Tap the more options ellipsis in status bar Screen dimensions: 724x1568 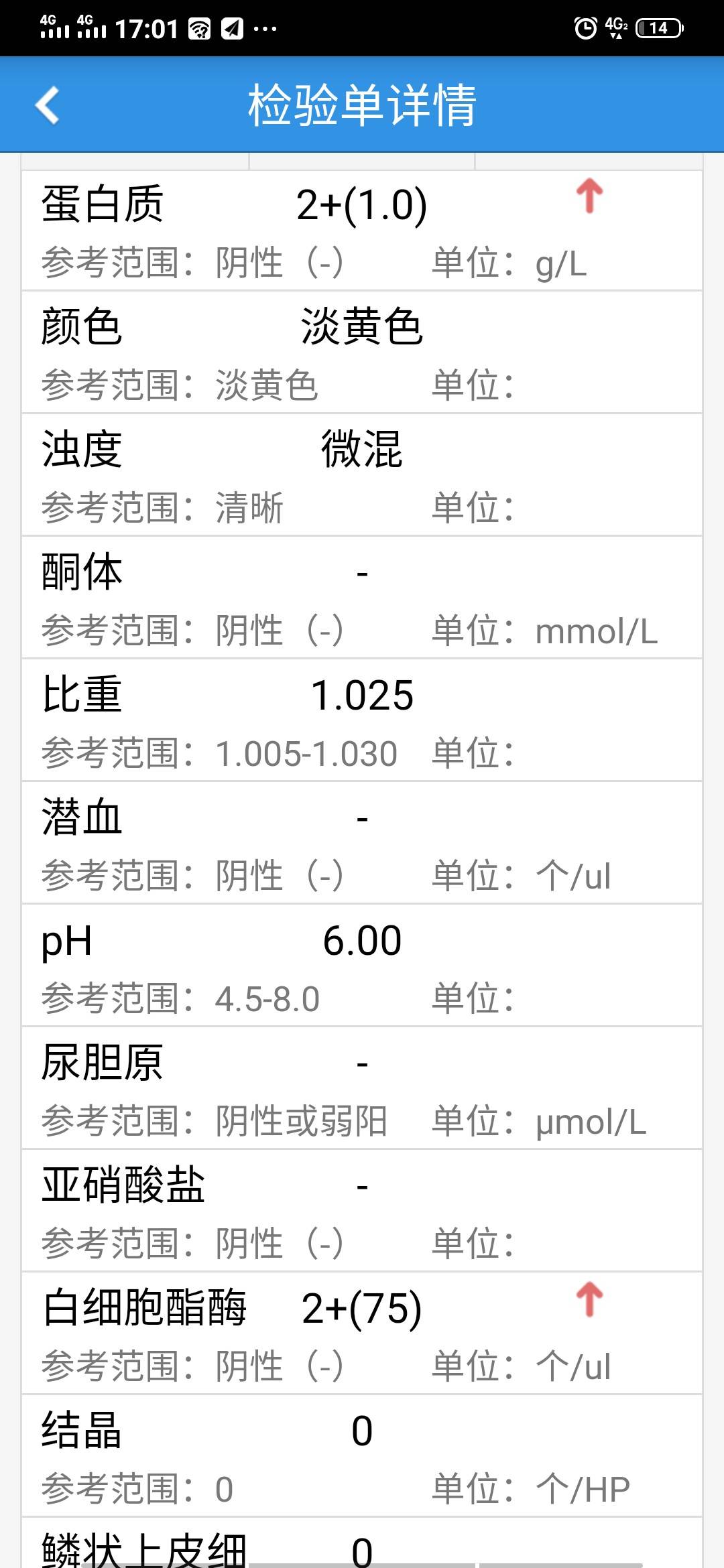point(263,28)
